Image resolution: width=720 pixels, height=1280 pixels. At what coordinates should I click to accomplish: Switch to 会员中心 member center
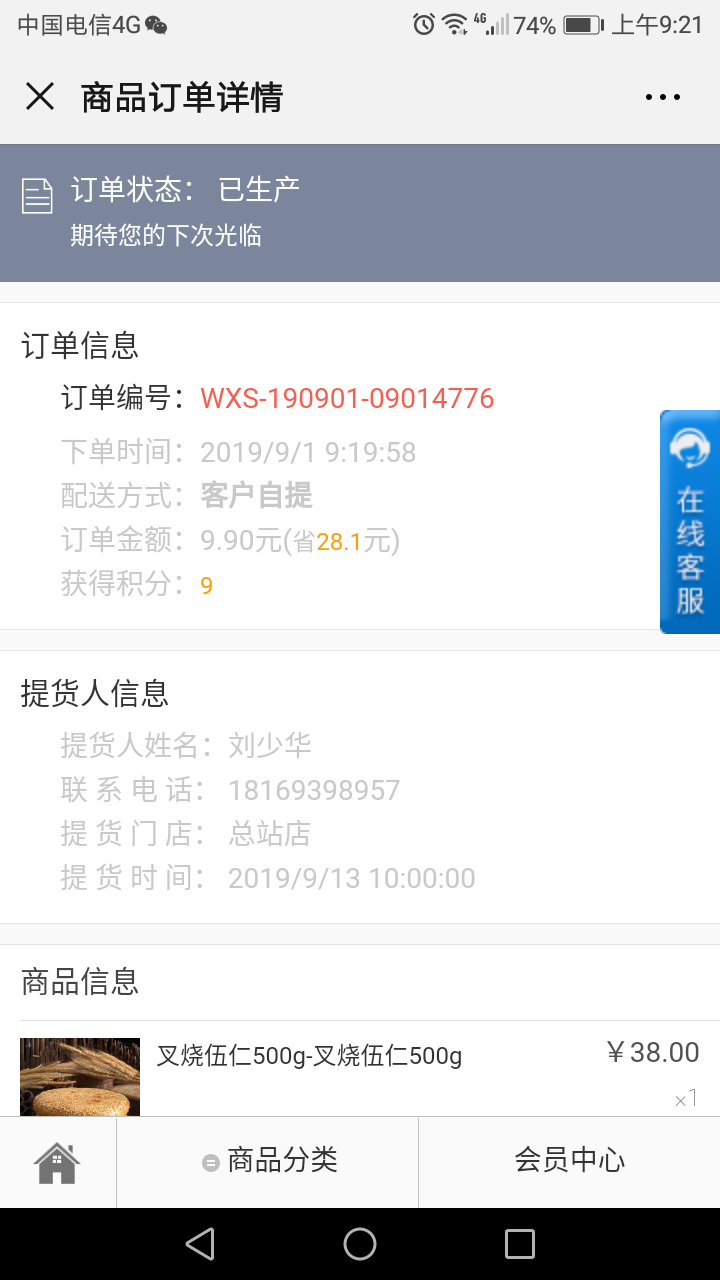[569, 1161]
